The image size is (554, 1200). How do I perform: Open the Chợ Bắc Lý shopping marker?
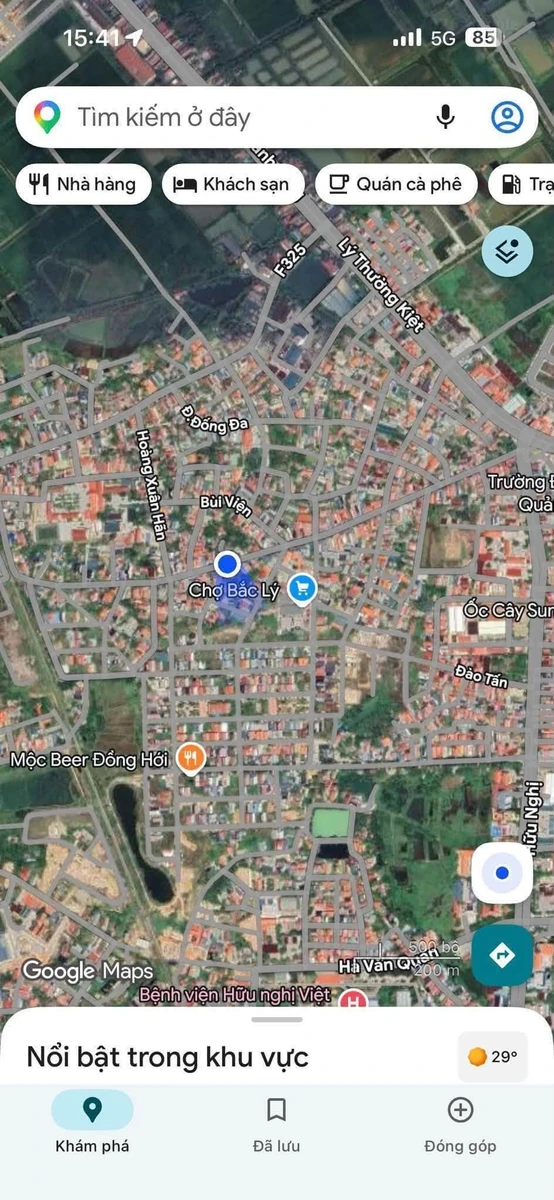302,589
